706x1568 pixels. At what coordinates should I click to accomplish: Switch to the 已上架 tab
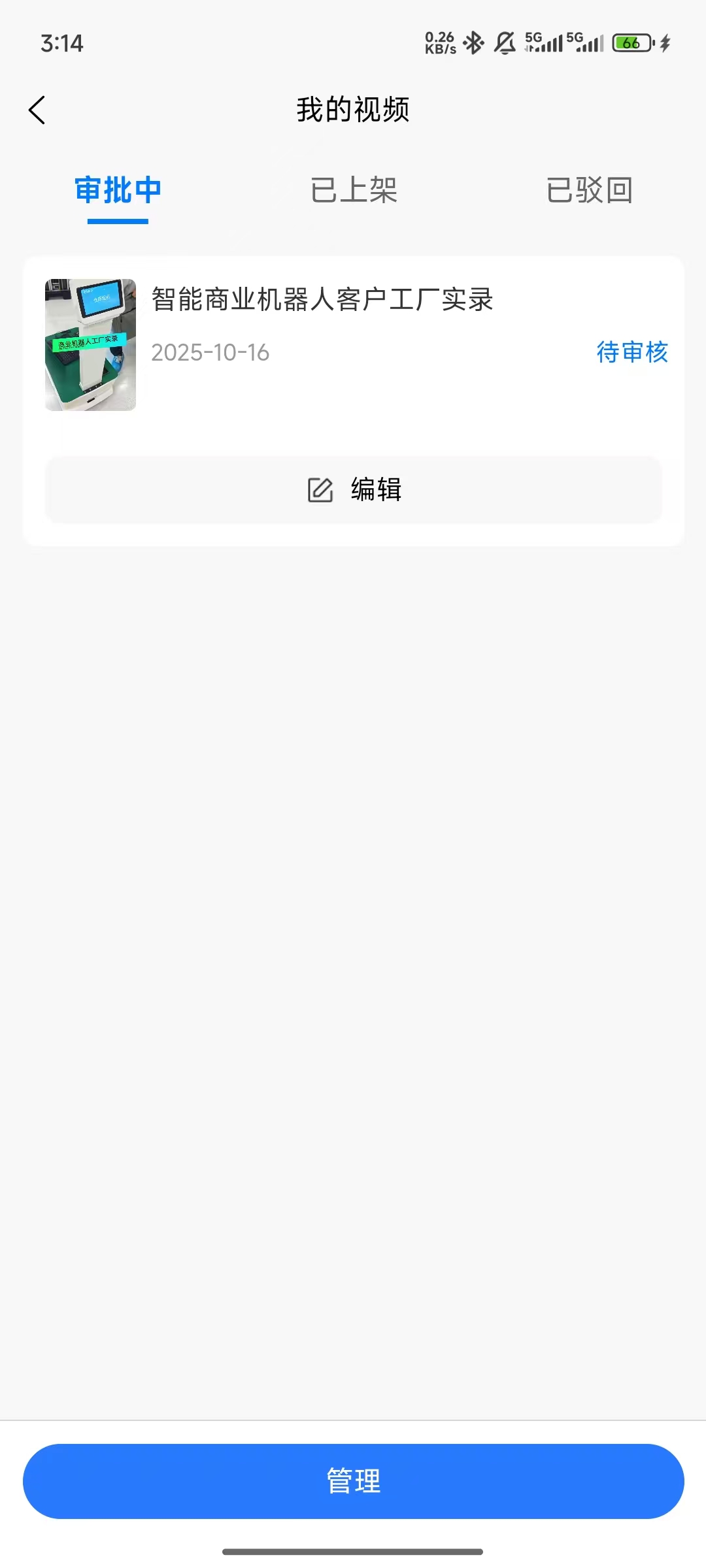[354, 190]
